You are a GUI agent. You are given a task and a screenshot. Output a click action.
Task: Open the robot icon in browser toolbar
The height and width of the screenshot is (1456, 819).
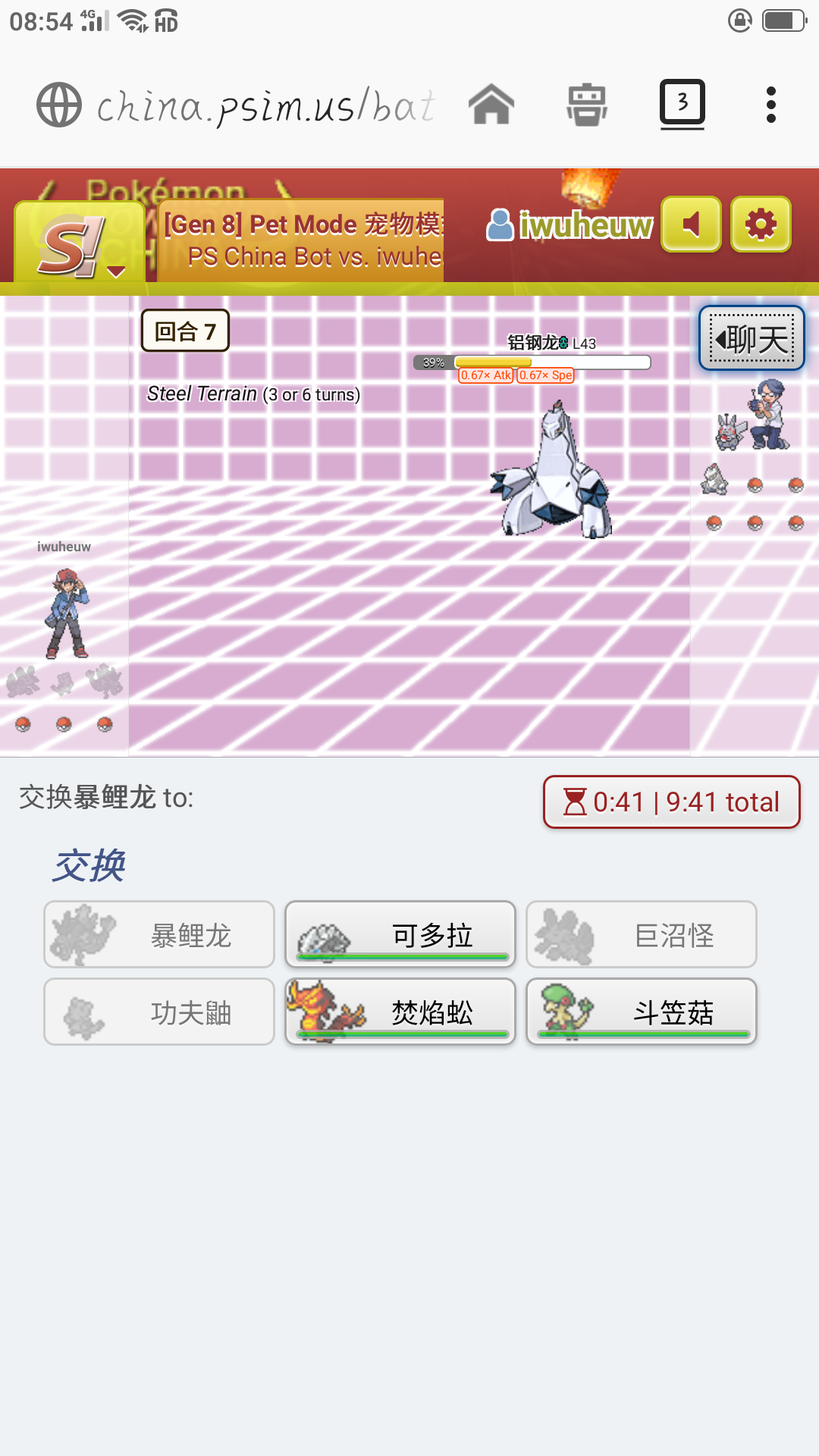pyautogui.click(x=587, y=104)
